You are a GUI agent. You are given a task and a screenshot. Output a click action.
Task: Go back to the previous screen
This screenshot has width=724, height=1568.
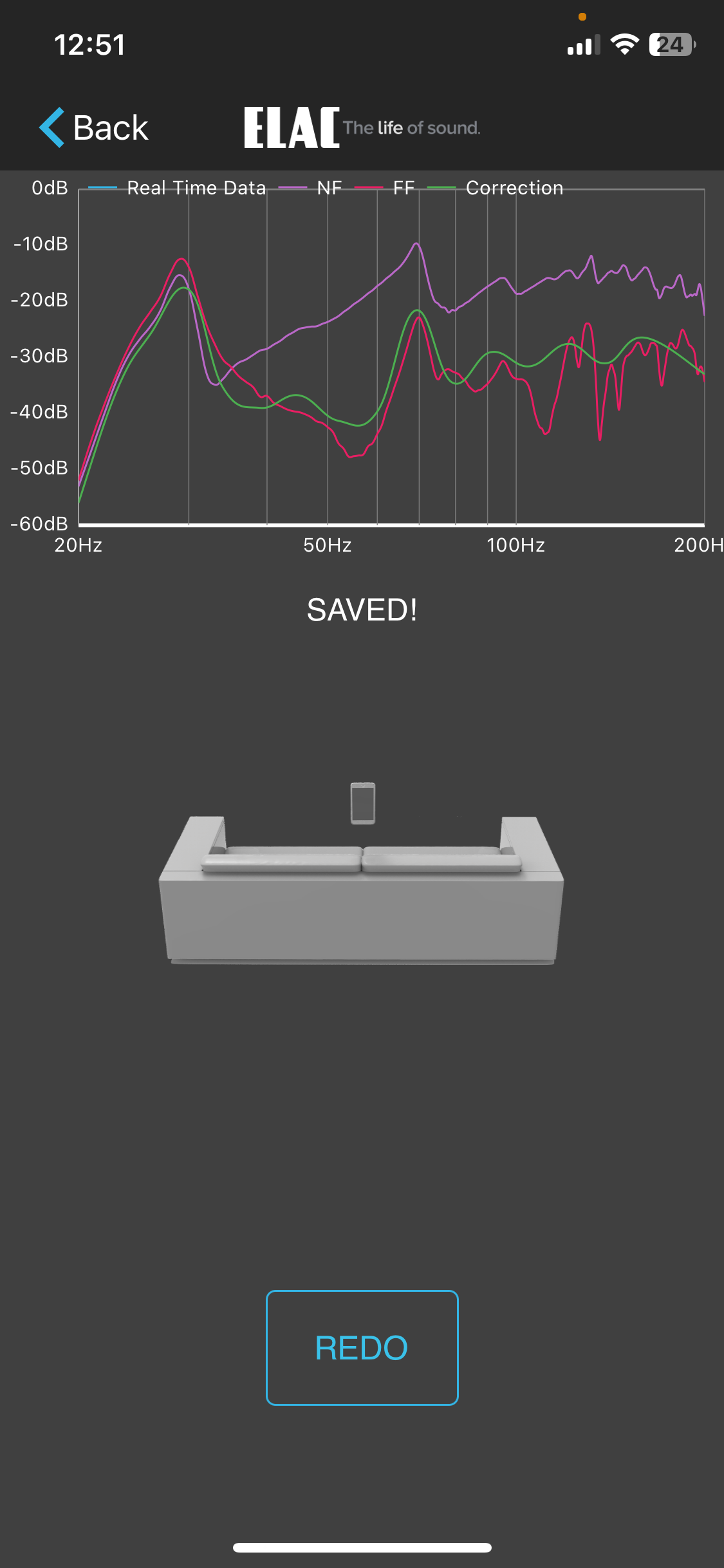[94, 127]
